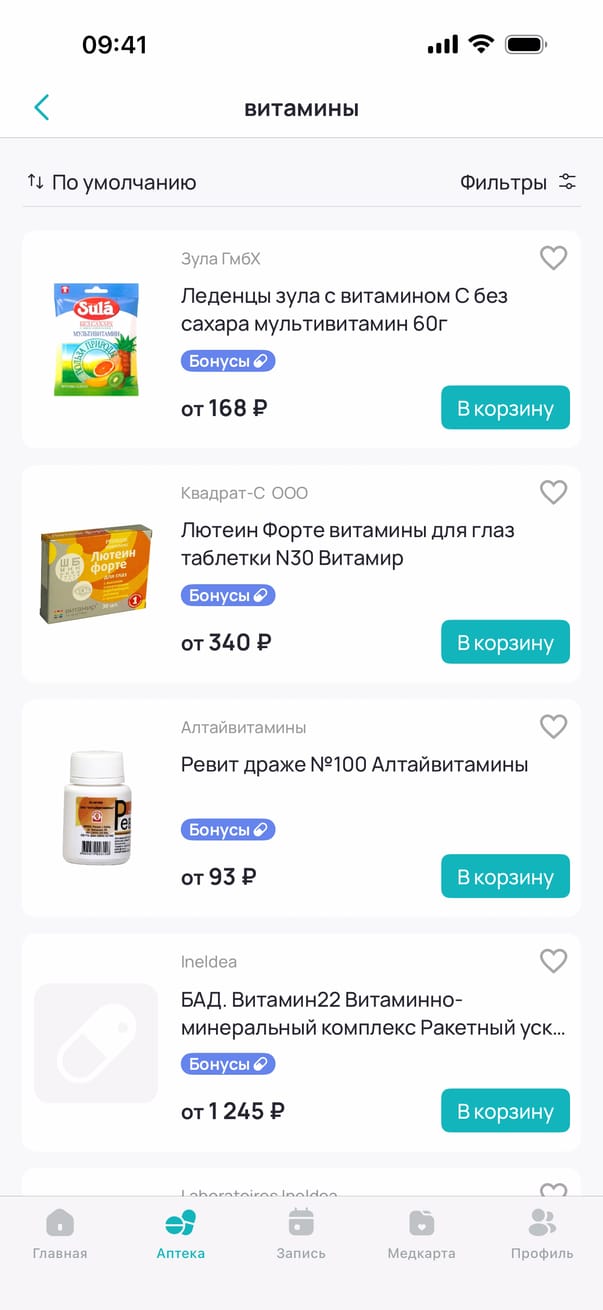Viewport: 603px width, 1310px height.
Task: Add БАД Витамин22 to the cart
Action: click(505, 1111)
